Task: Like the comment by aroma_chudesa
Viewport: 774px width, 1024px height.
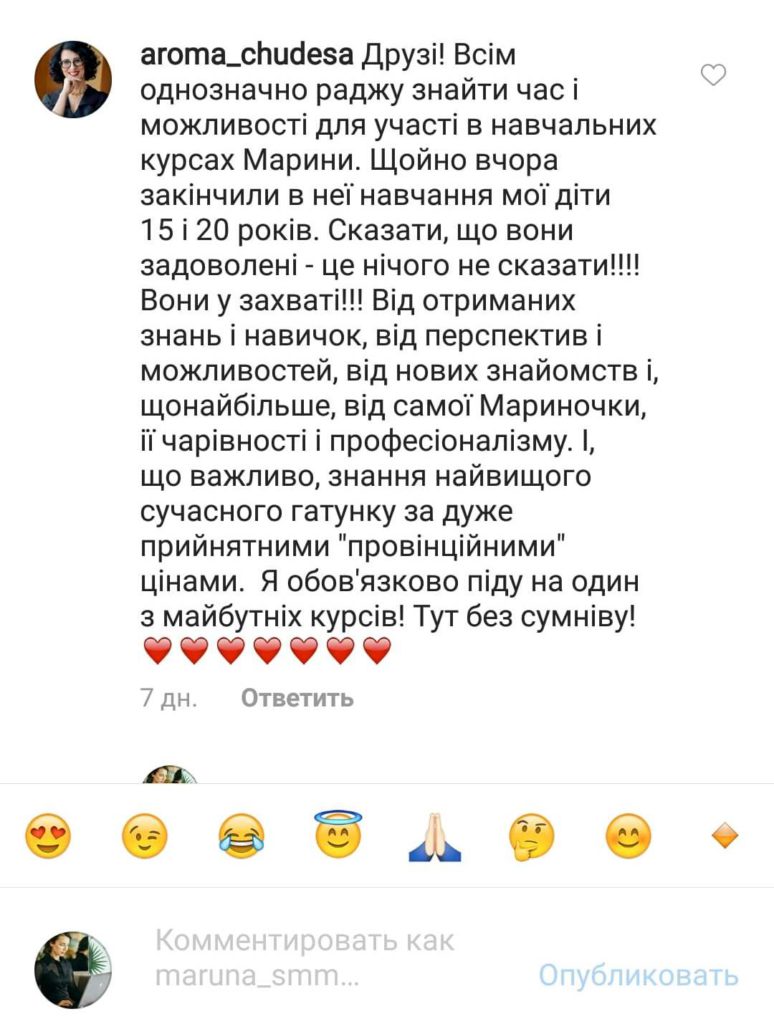Action: click(x=712, y=75)
